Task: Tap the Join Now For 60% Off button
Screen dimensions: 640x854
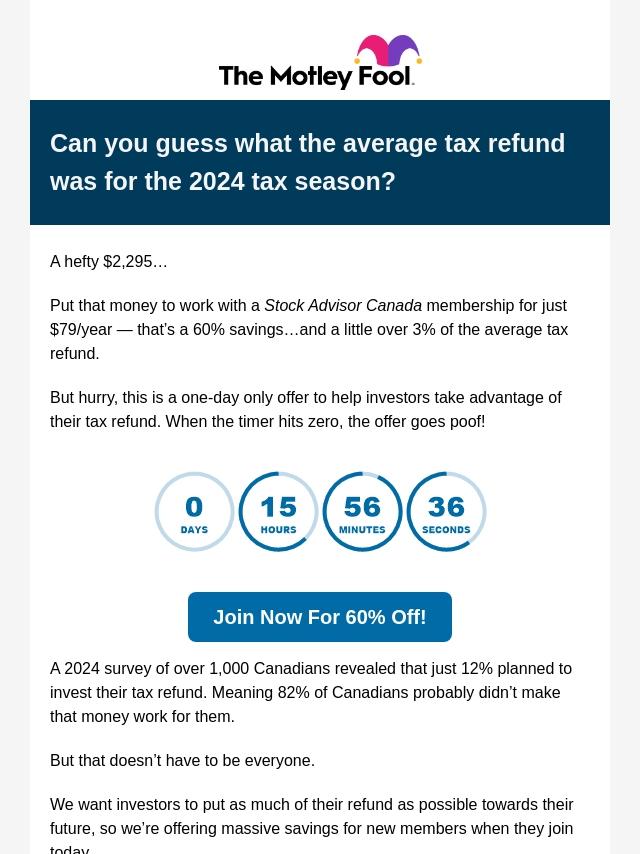Action: tap(320, 617)
